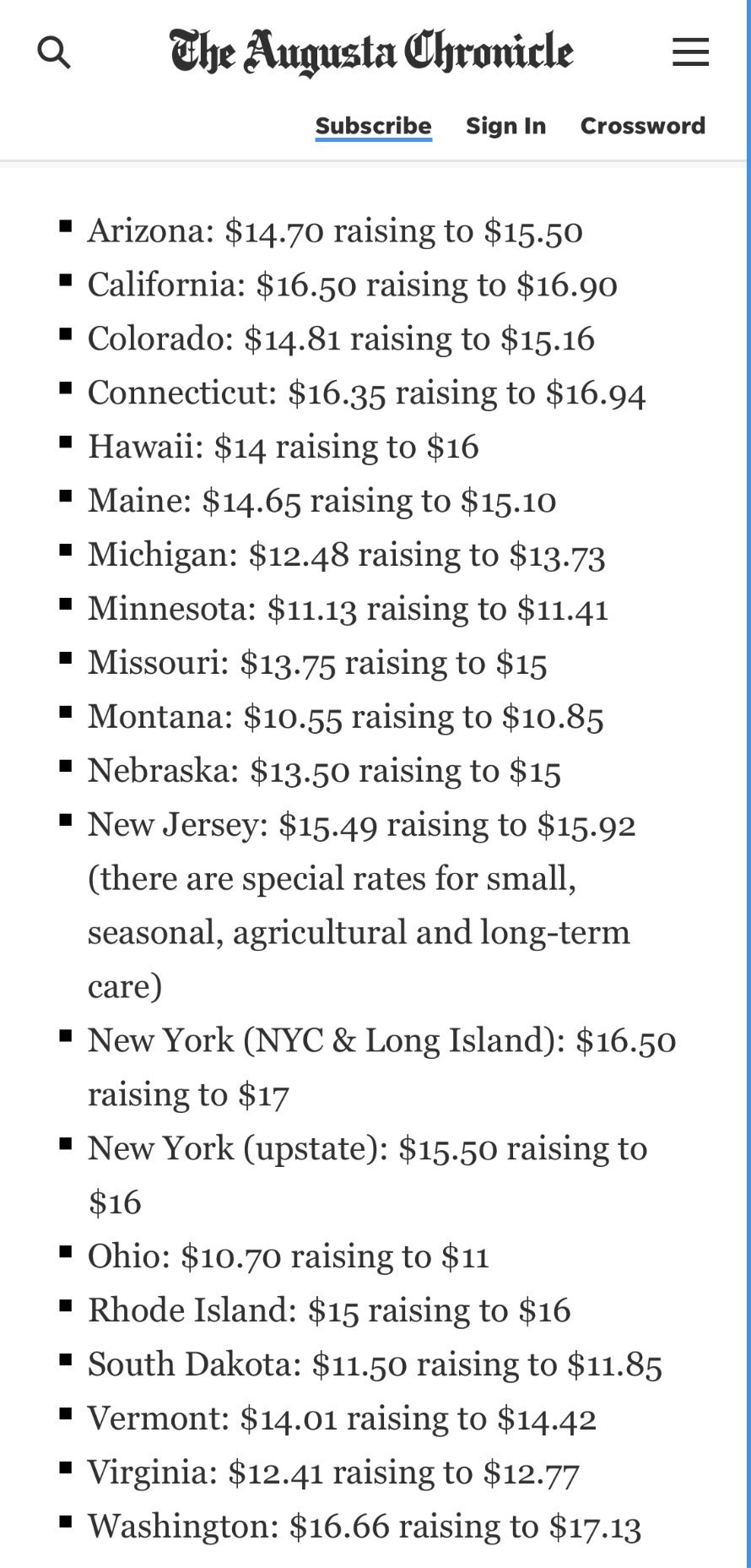This screenshot has height=1568, width=751.
Task: Open the hamburger menu
Action: point(689,52)
